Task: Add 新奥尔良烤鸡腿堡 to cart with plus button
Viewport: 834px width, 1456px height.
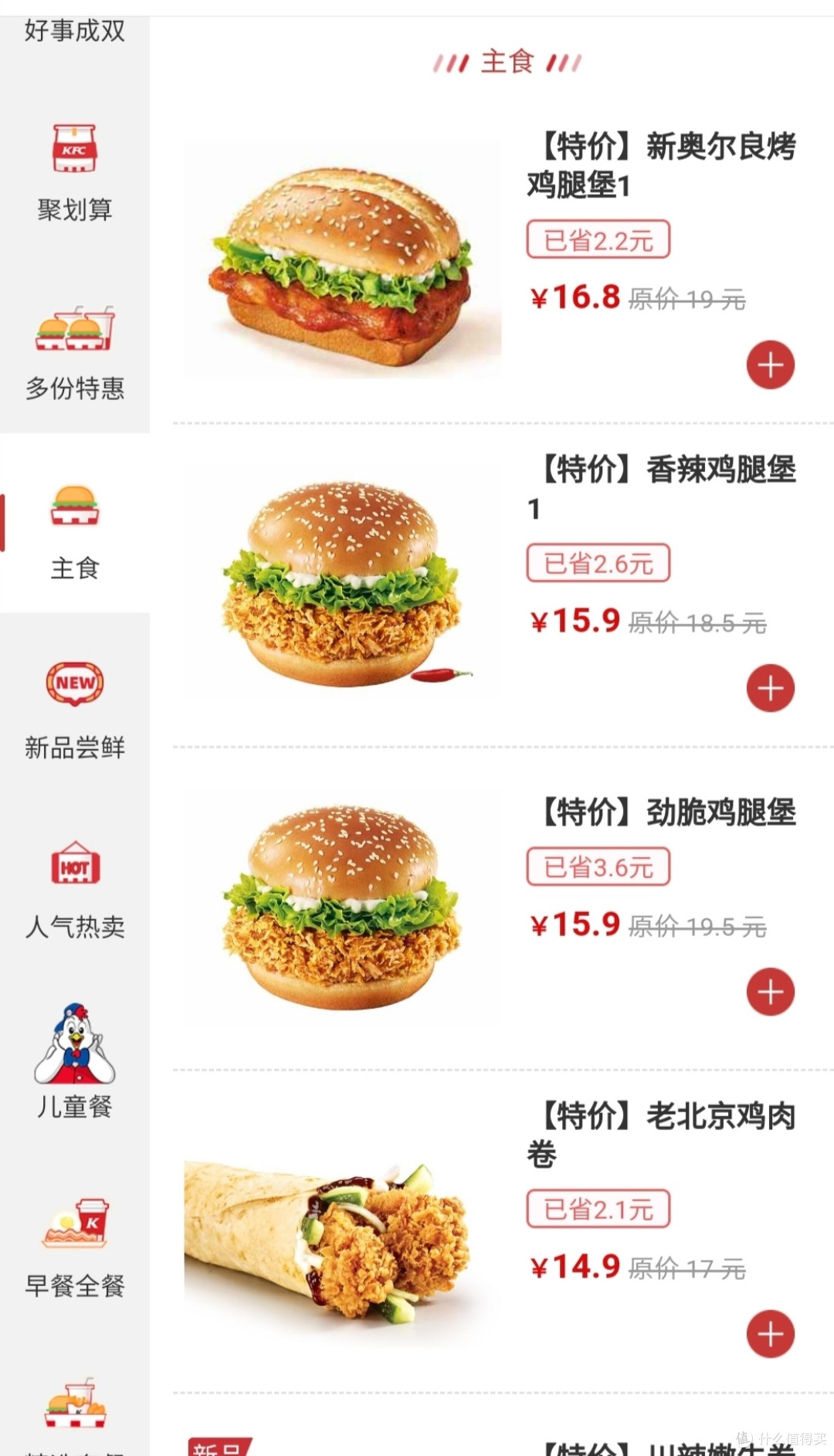Action: point(770,365)
